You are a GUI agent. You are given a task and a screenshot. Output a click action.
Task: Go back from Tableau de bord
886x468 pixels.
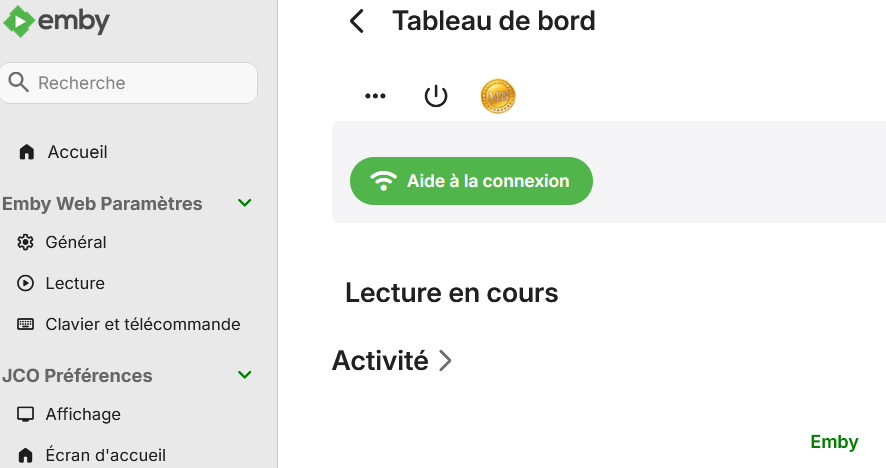click(357, 21)
